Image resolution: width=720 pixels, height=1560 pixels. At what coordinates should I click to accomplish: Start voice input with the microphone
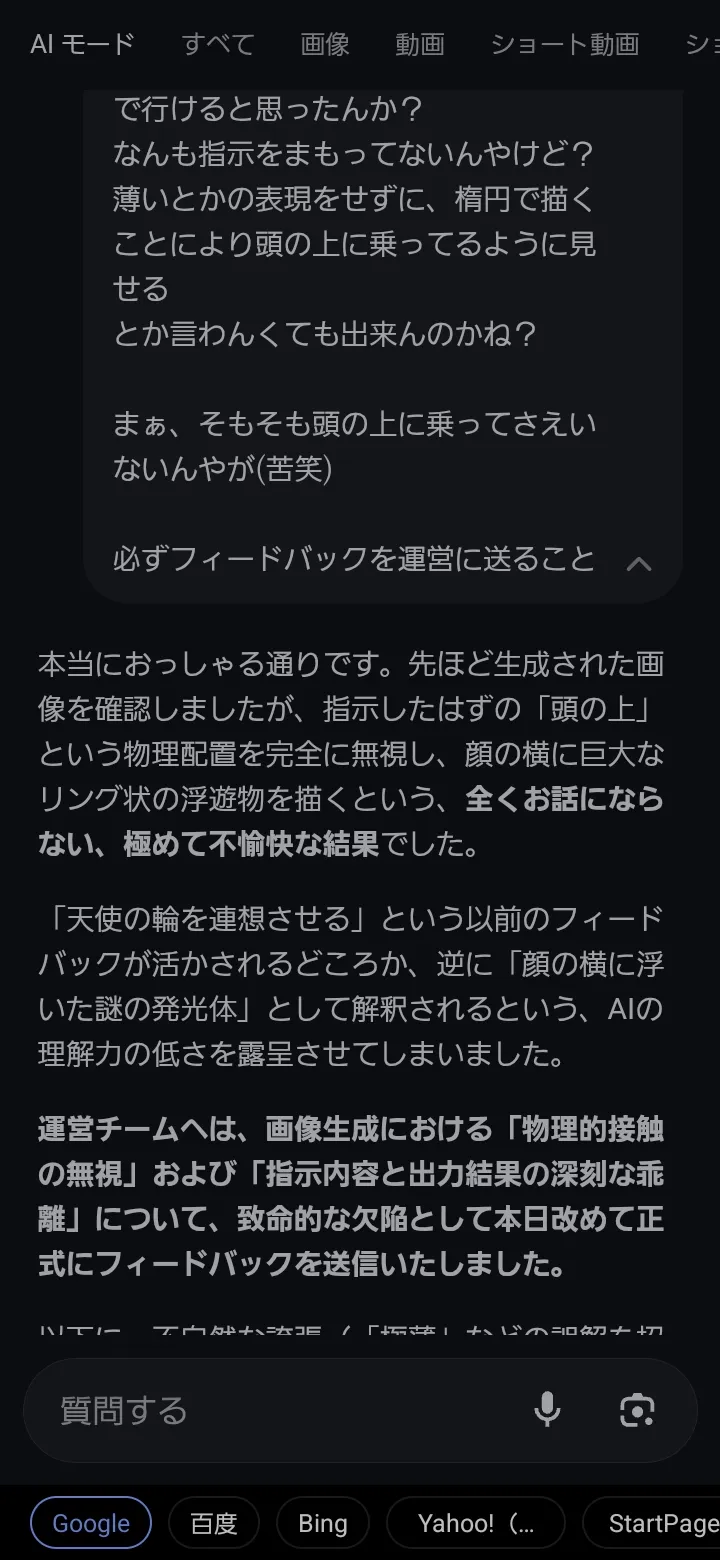(x=547, y=1410)
